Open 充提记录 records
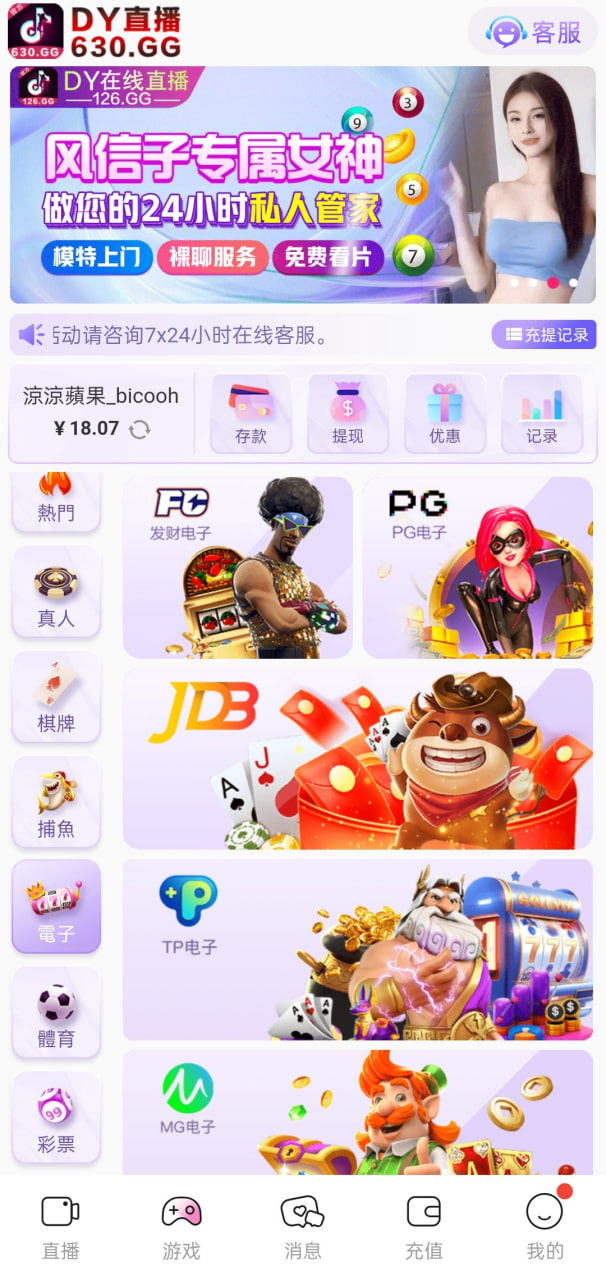Screen dimensions: 606x1280 pos(544,335)
